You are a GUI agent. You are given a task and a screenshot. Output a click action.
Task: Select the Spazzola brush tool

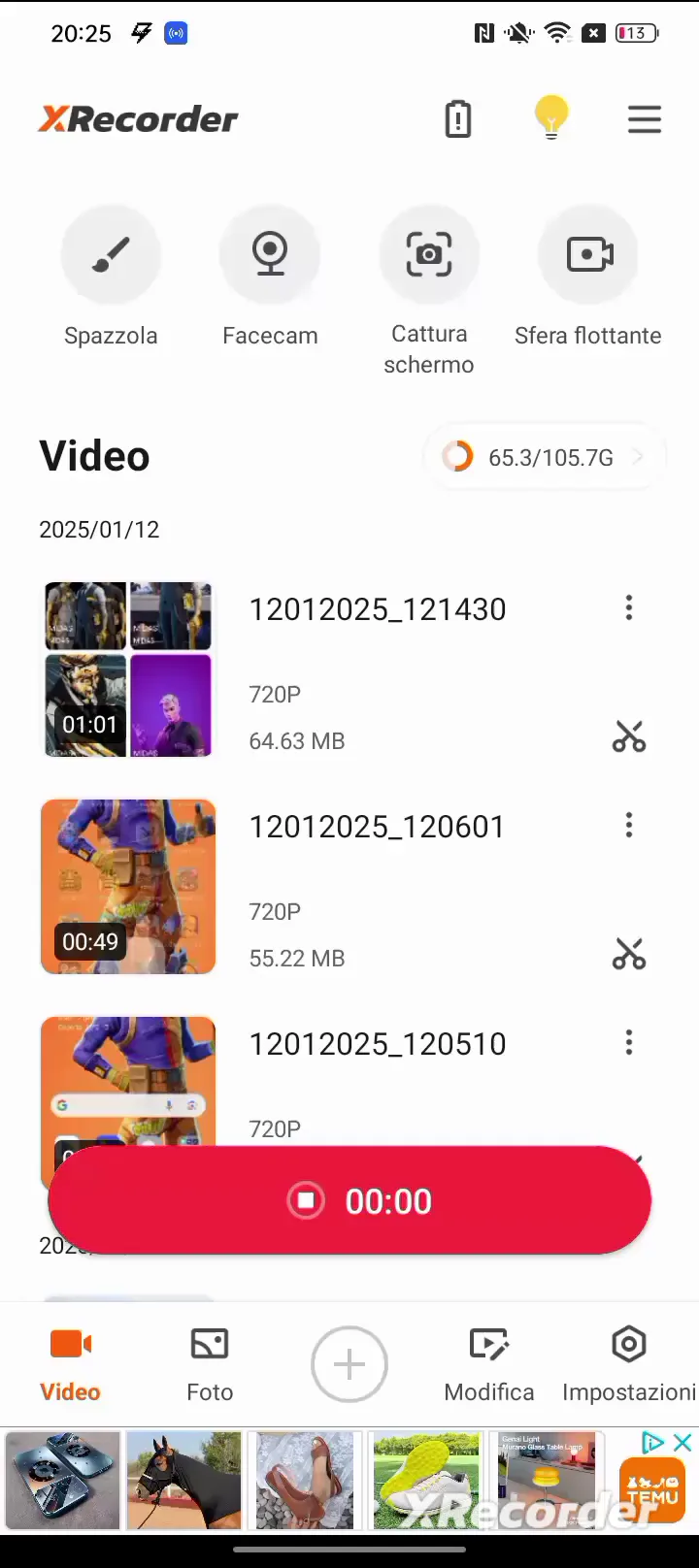(x=111, y=254)
